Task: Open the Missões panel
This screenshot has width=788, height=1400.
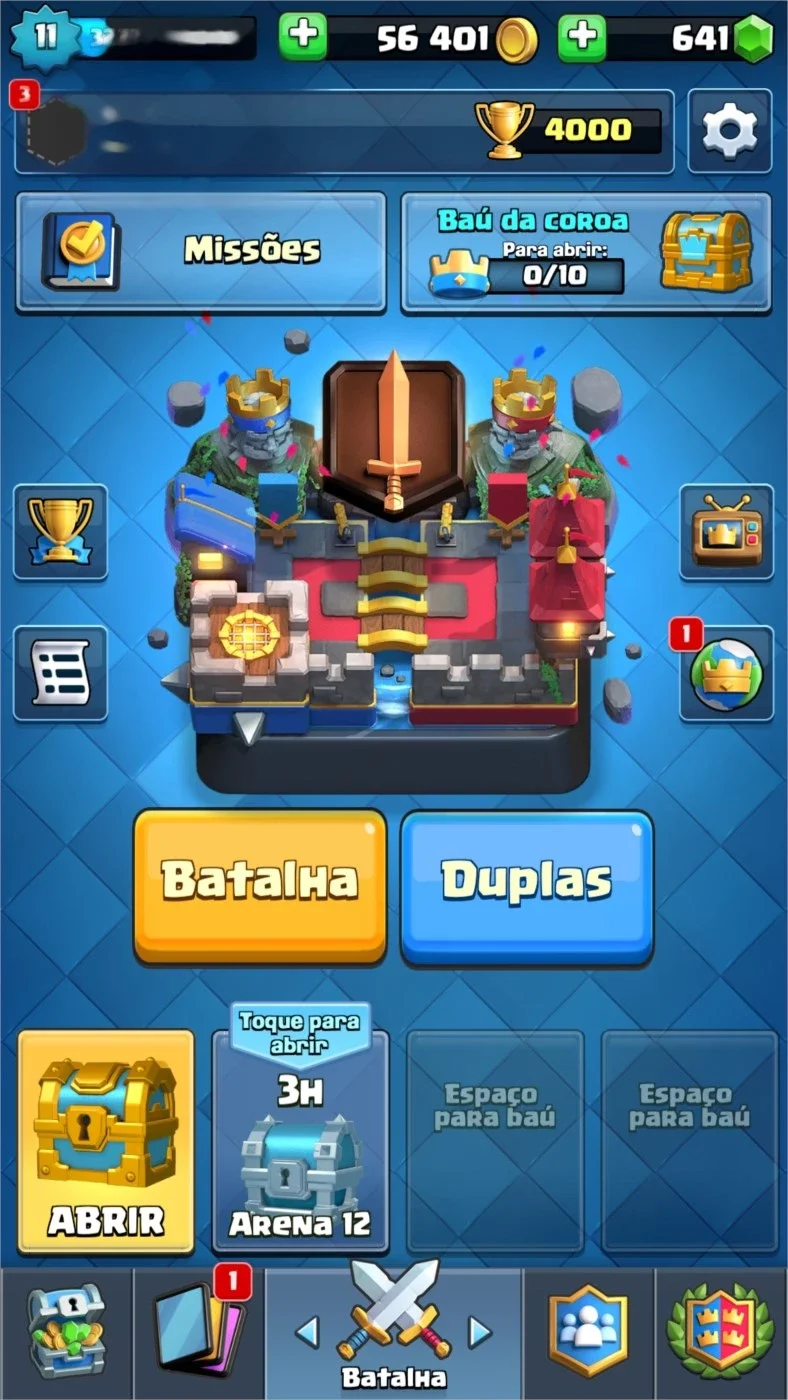Action: pyautogui.click(x=201, y=251)
